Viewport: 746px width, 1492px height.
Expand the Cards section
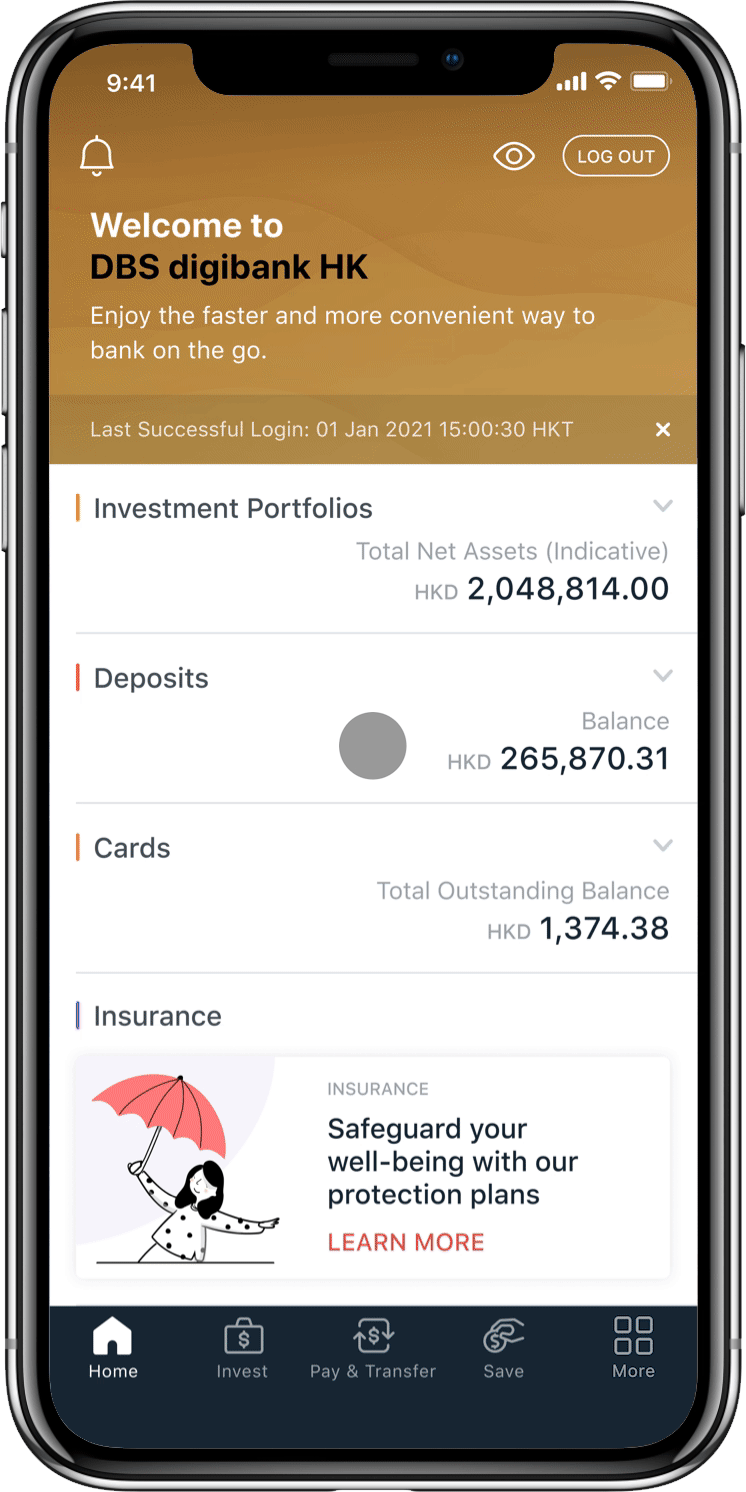(x=662, y=846)
